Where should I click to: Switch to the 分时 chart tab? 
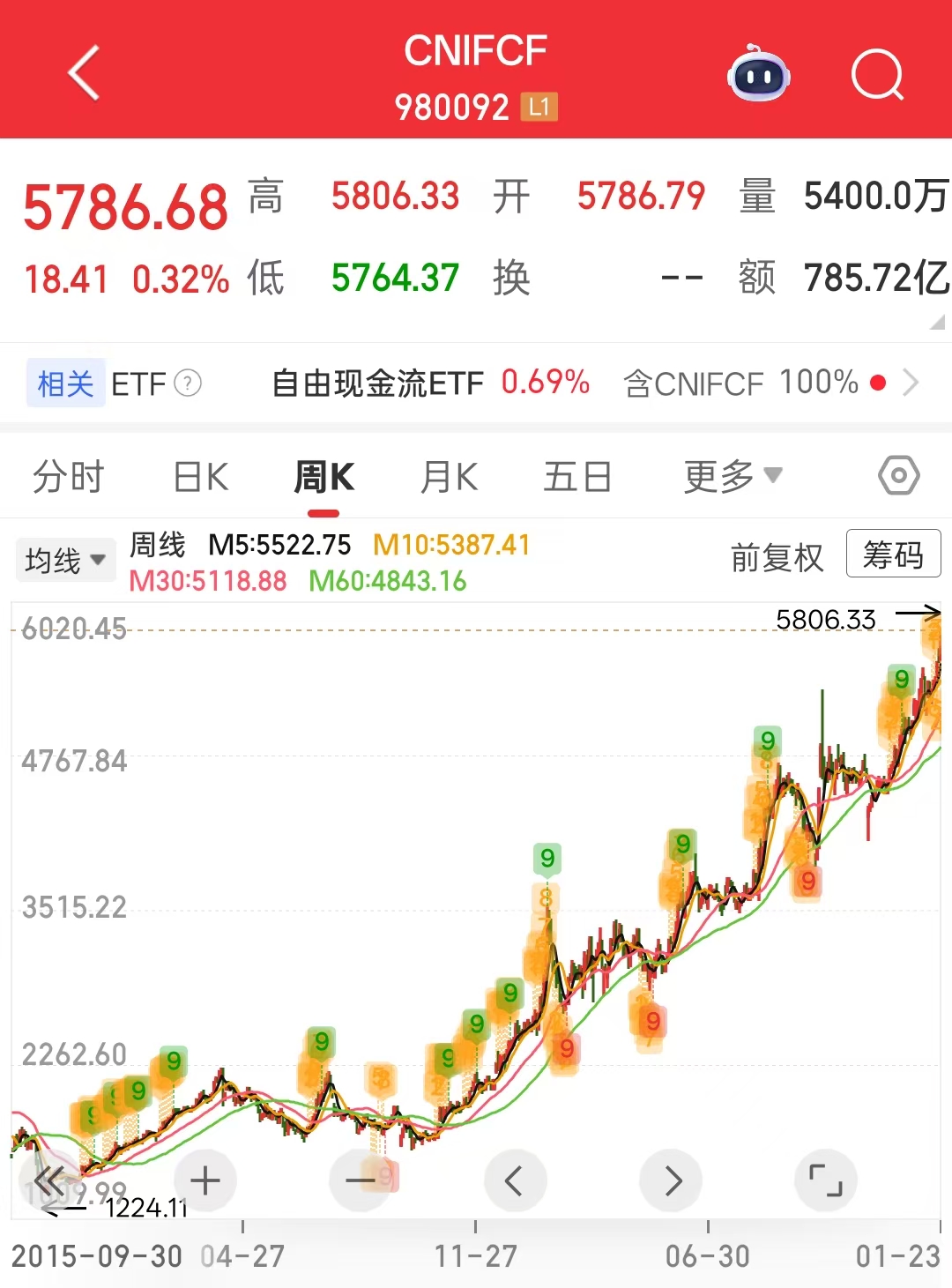click(x=69, y=477)
